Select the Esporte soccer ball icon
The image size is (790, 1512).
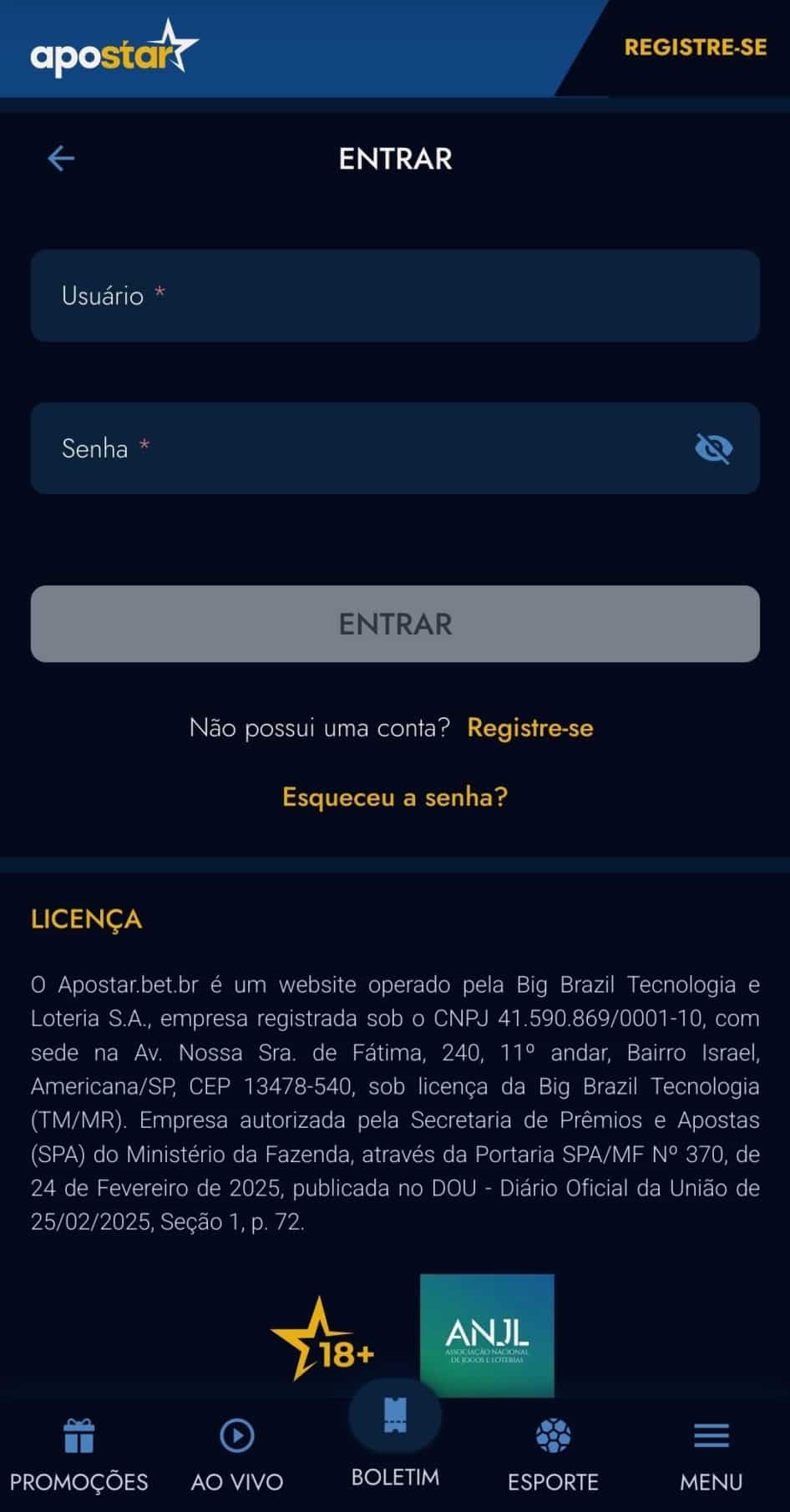[x=552, y=1435]
